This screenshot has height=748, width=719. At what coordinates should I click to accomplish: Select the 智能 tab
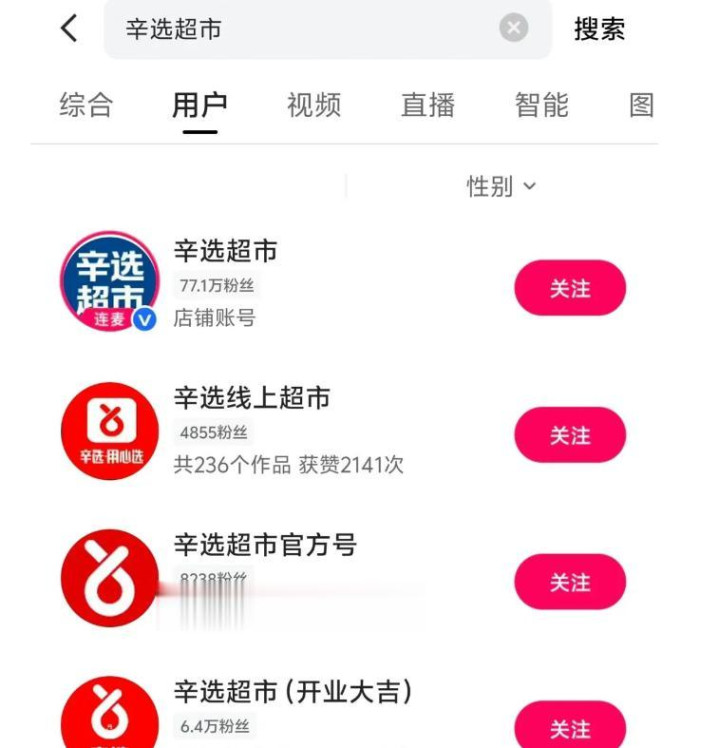click(541, 105)
